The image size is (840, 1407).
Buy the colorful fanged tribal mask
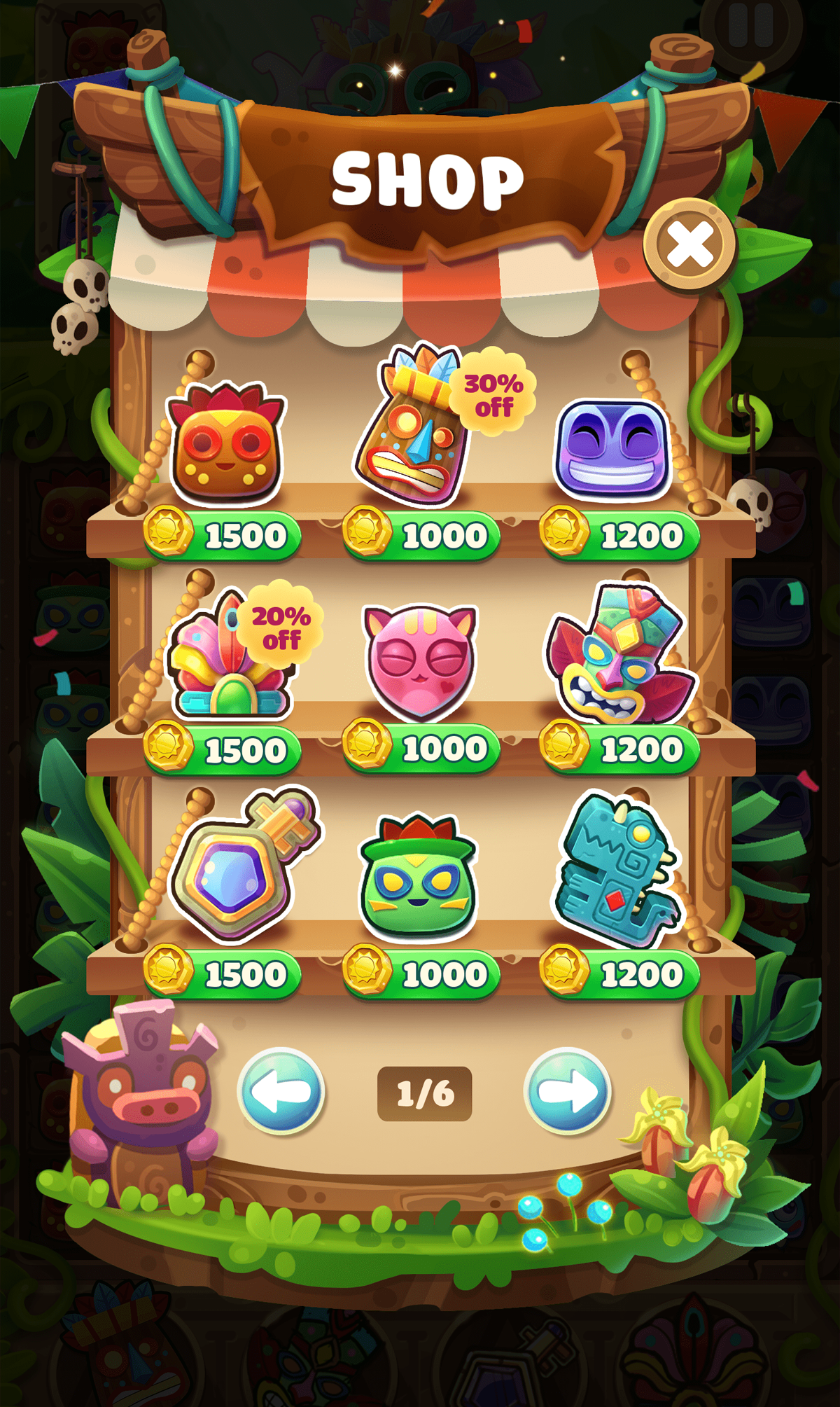click(x=620, y=749)
